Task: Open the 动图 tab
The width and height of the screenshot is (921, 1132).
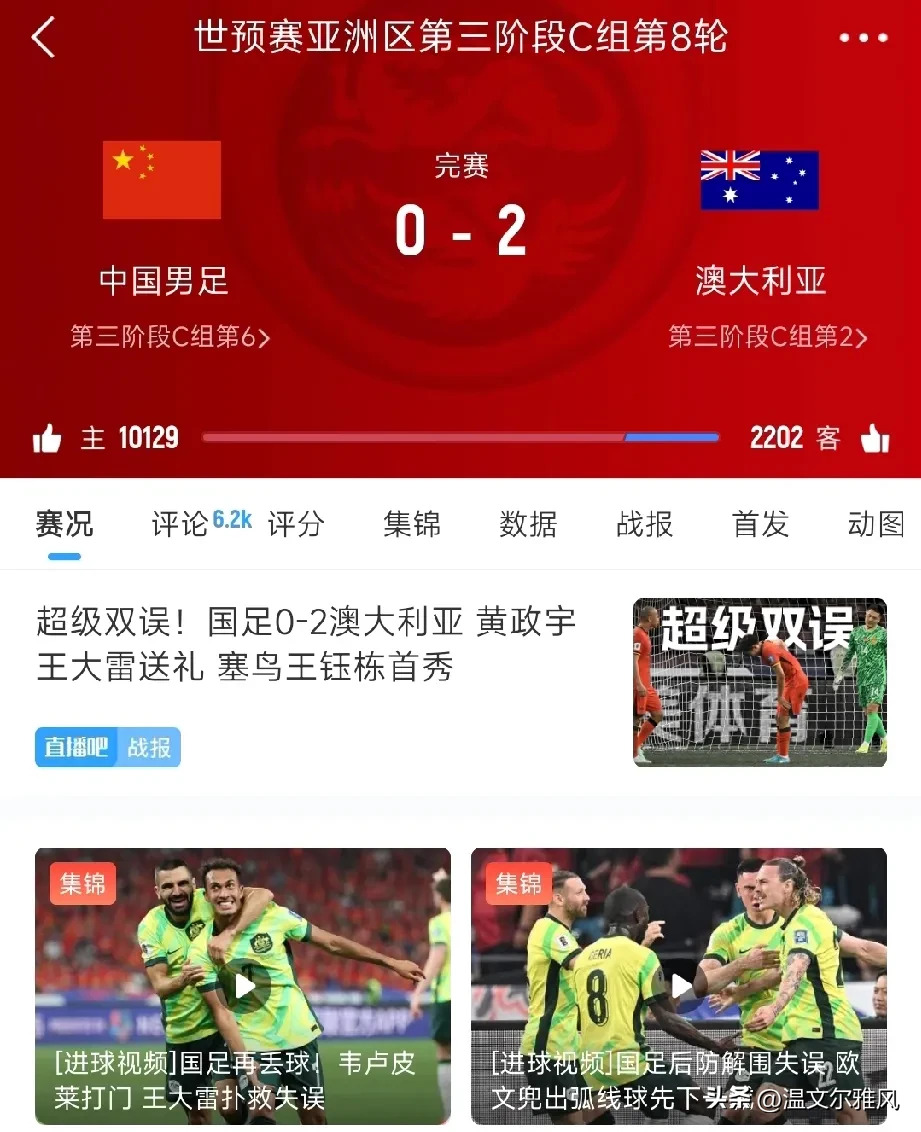Action: coord(876,524)
